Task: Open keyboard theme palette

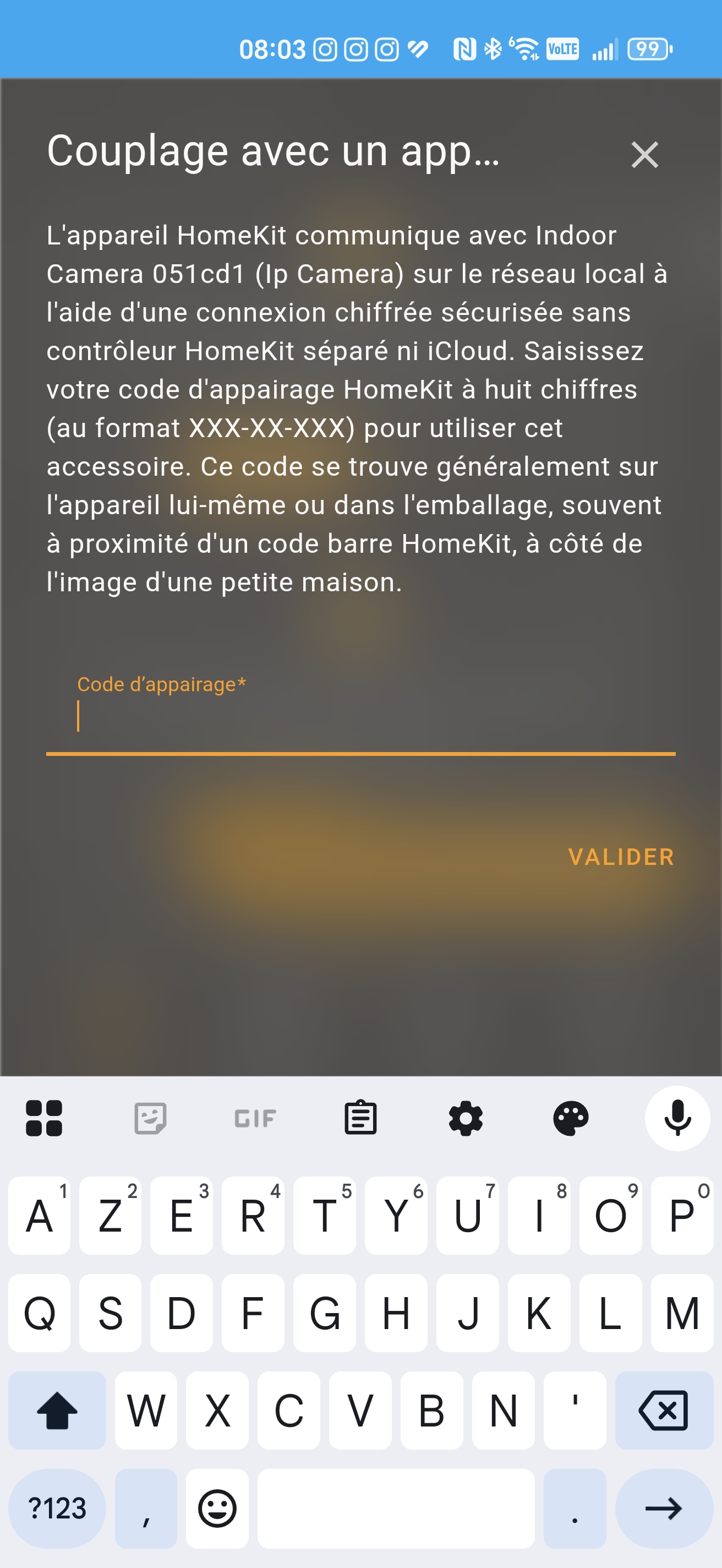Action: [571, 1118]
